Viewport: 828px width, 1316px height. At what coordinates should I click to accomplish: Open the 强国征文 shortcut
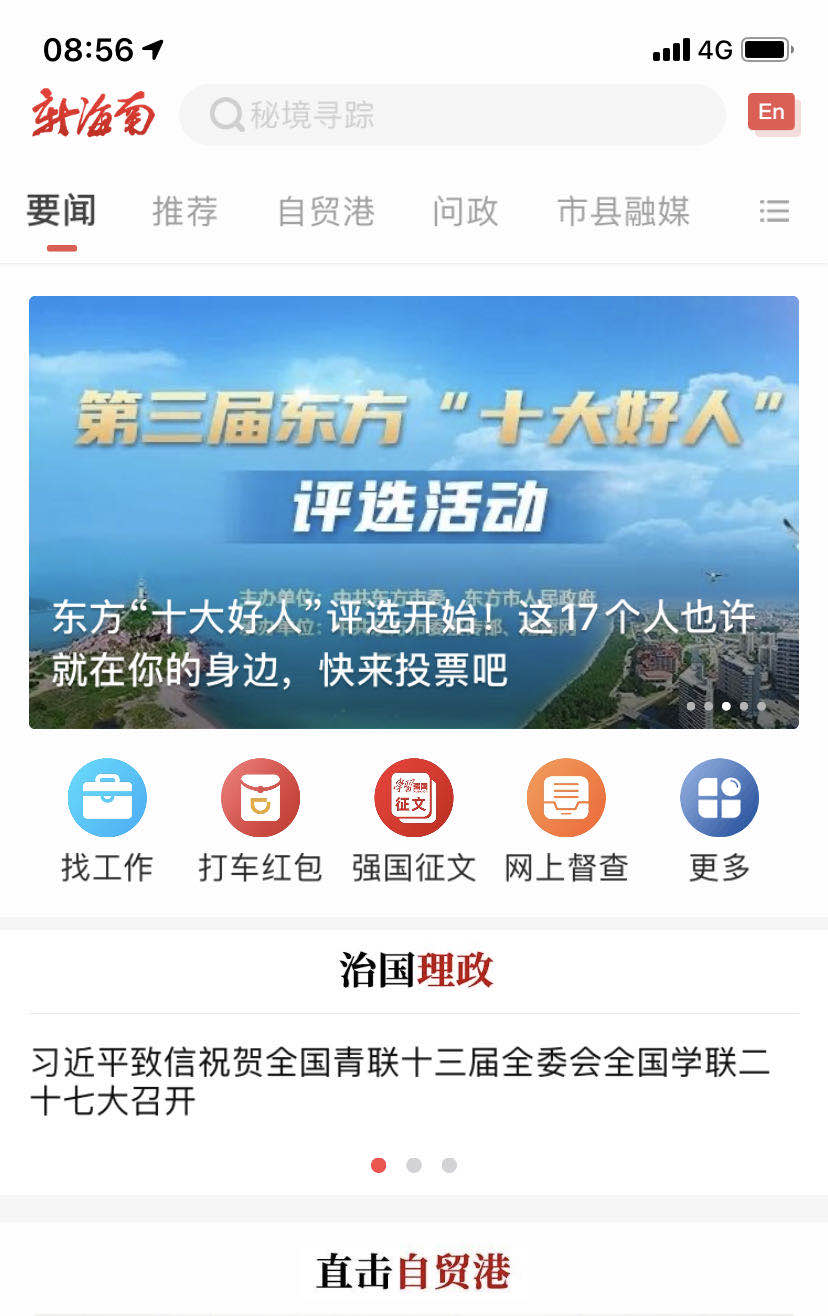pos(414,820)
